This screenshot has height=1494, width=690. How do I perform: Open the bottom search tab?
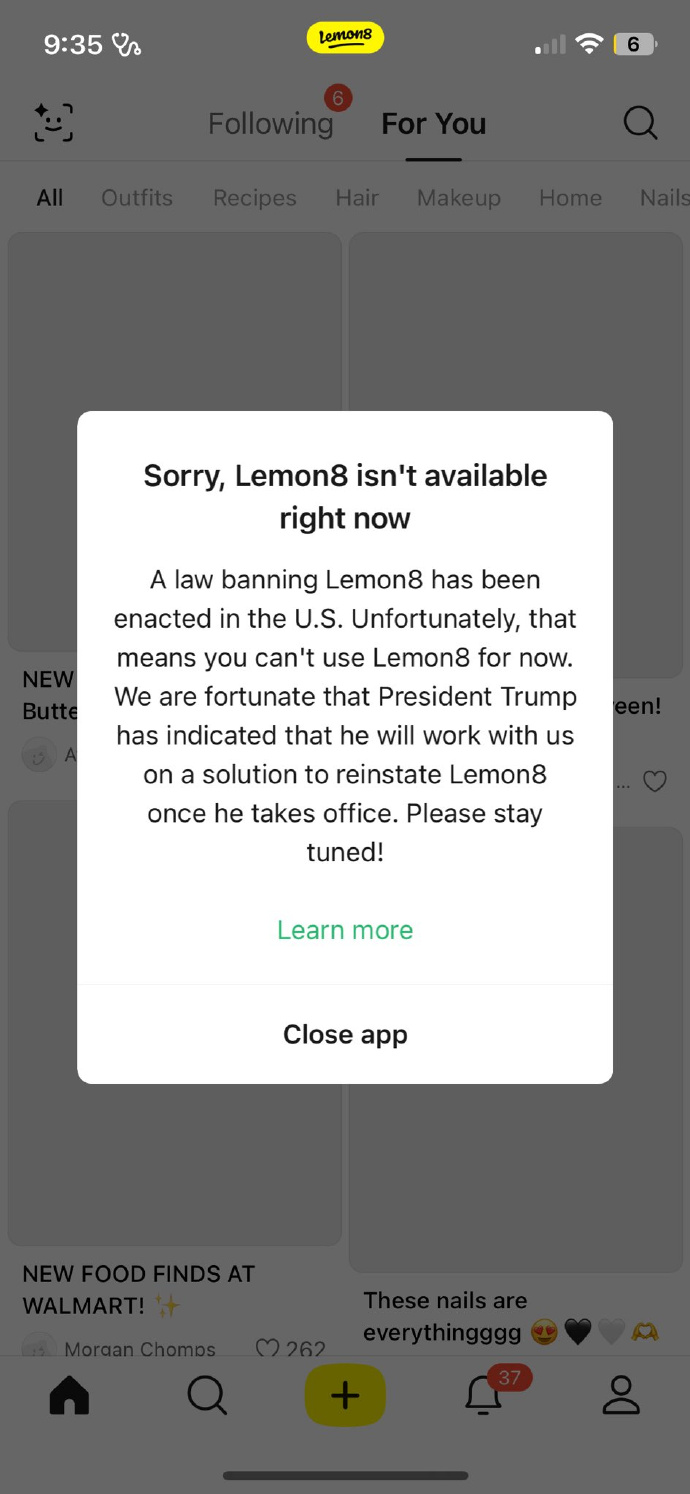(207, 1395)
